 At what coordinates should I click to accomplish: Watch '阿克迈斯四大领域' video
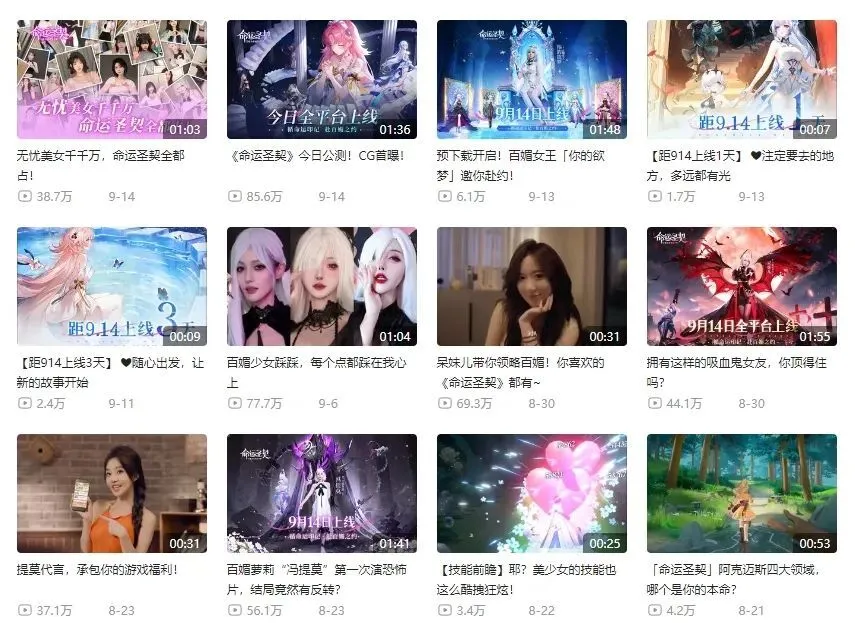742,493
